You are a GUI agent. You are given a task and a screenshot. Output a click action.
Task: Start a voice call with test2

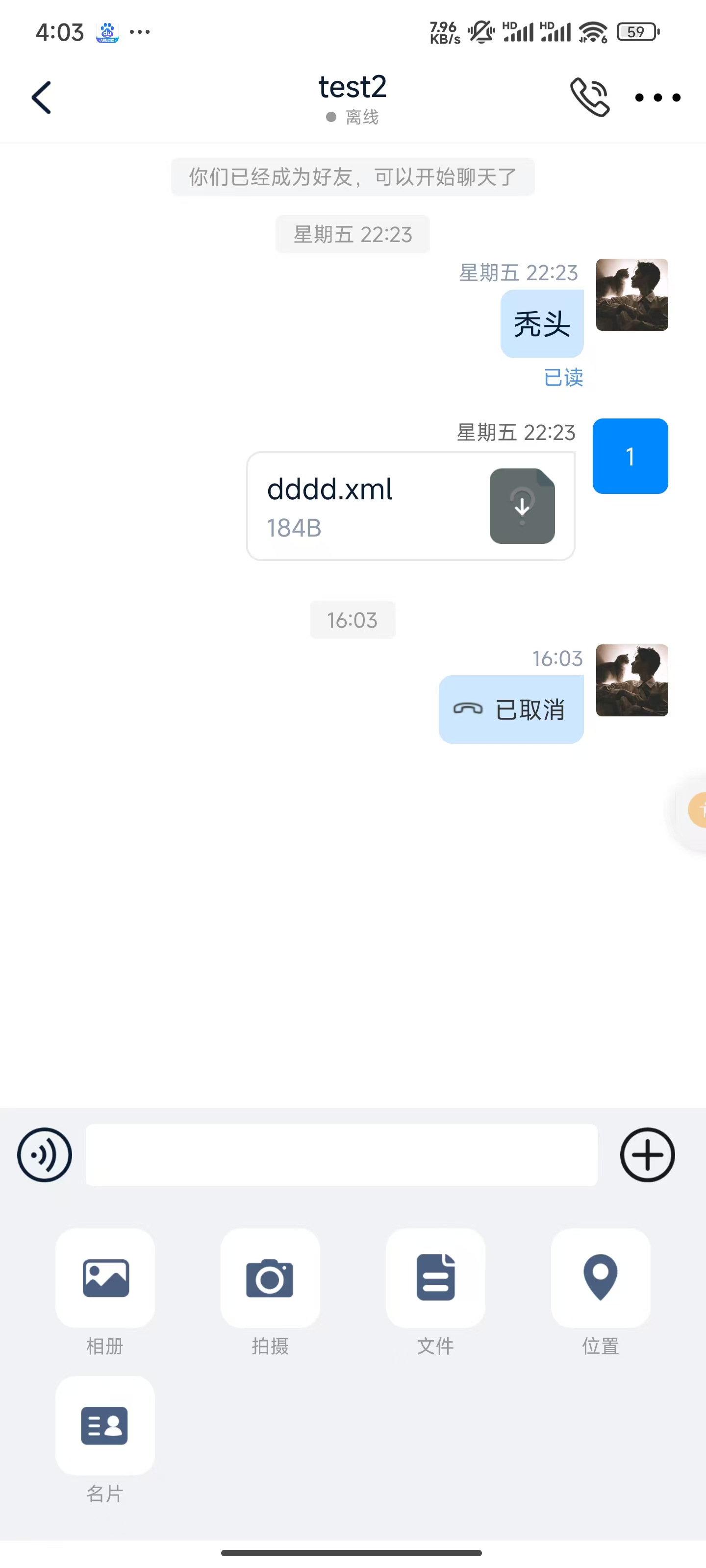pos(590,97)
